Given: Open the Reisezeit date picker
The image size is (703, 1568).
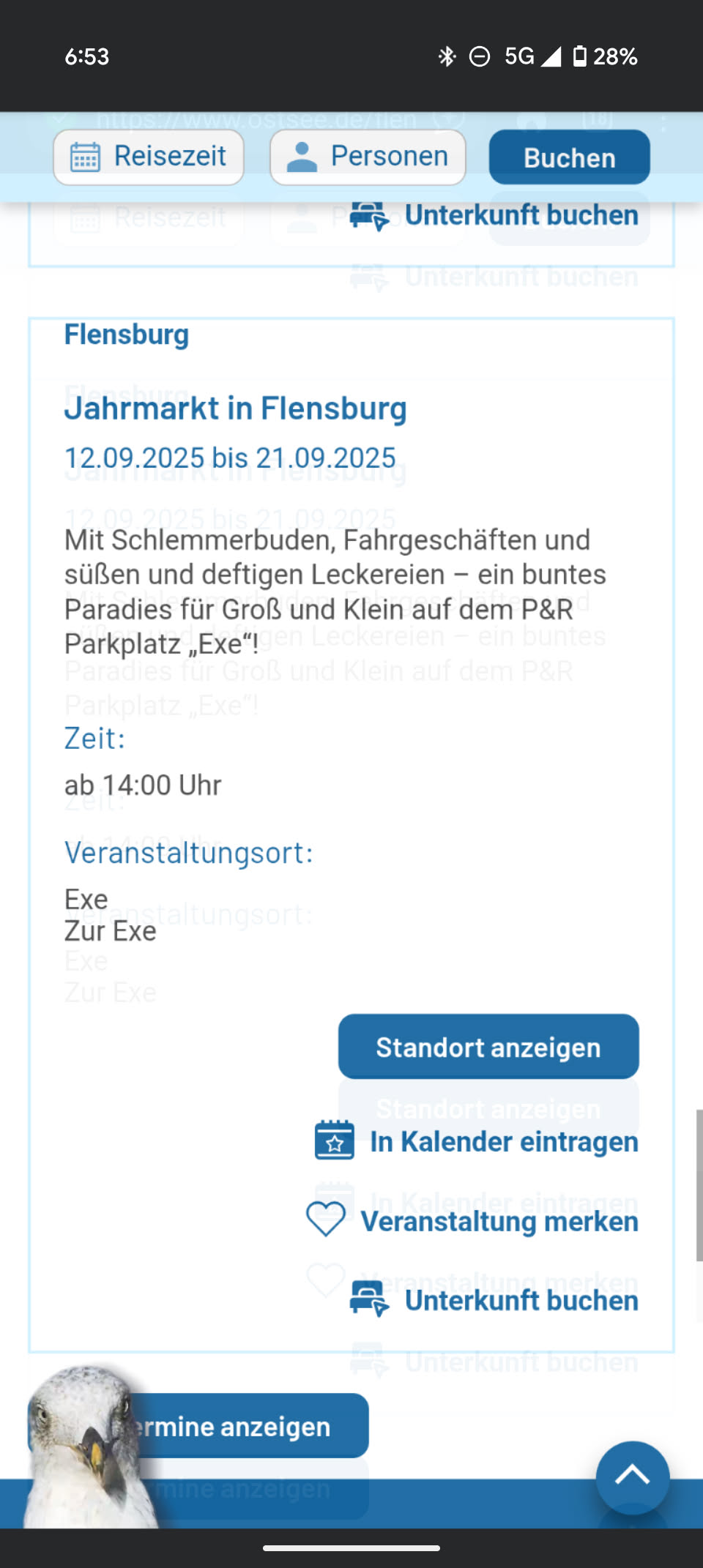Looking at the screenshot, I should [x=149, y=157].
